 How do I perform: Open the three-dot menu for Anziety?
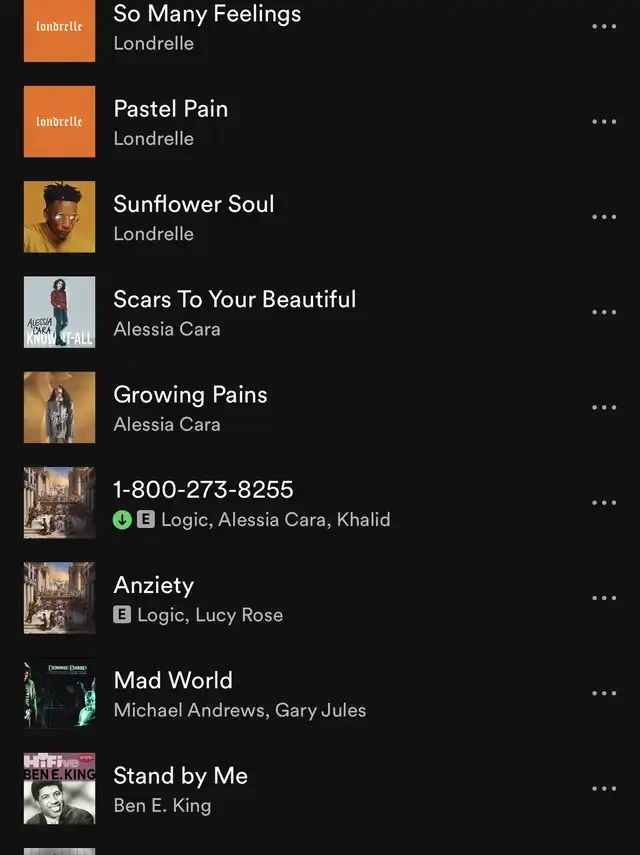604,598
